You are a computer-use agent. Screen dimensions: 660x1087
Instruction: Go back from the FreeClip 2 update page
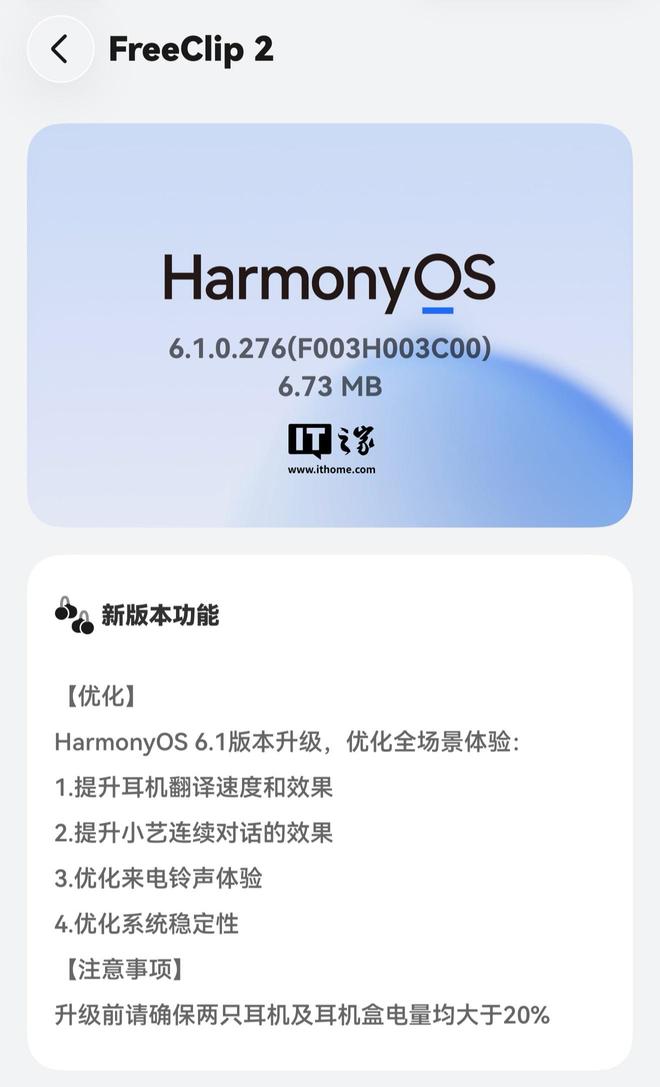pyautogui.click(x=60, y=49)
